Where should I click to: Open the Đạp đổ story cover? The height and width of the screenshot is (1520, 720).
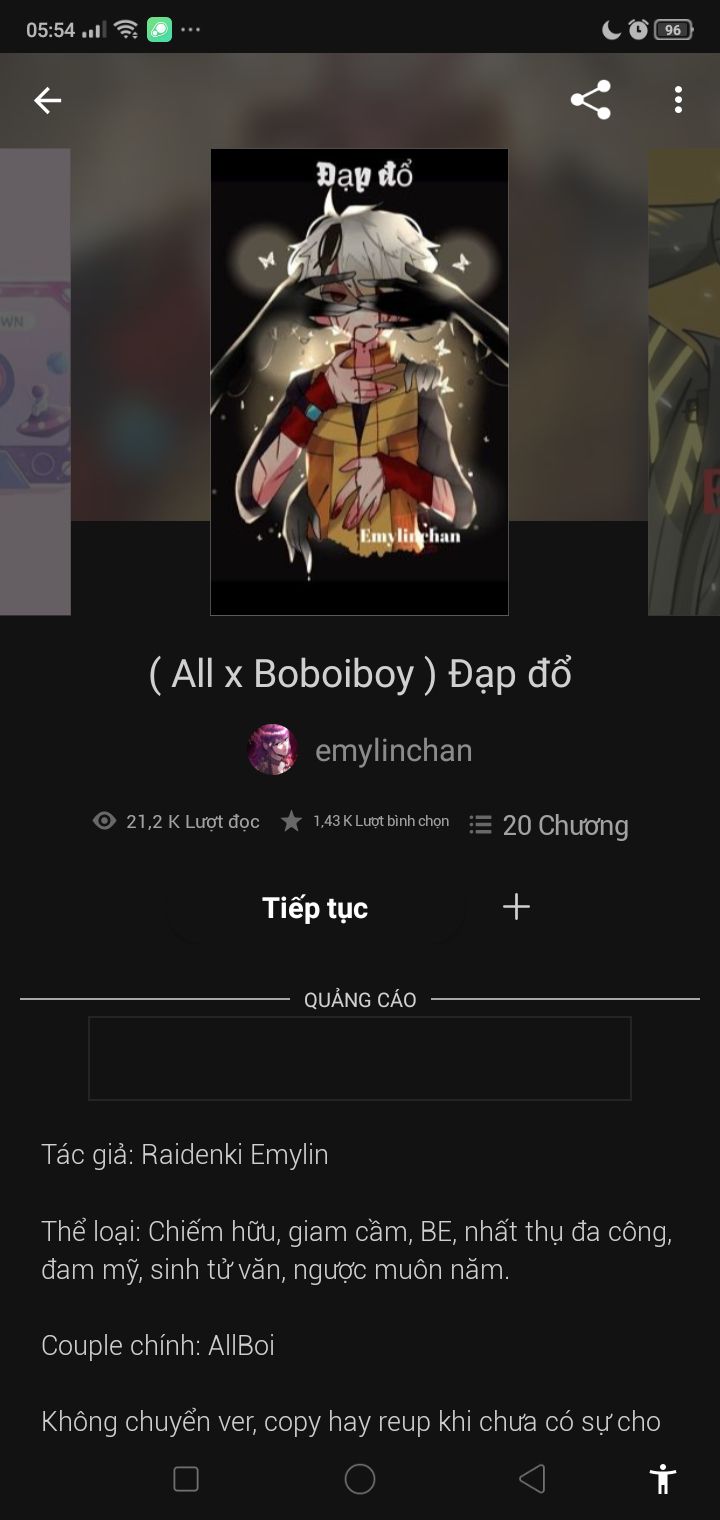pyautogui.click(x=359, y=382)
